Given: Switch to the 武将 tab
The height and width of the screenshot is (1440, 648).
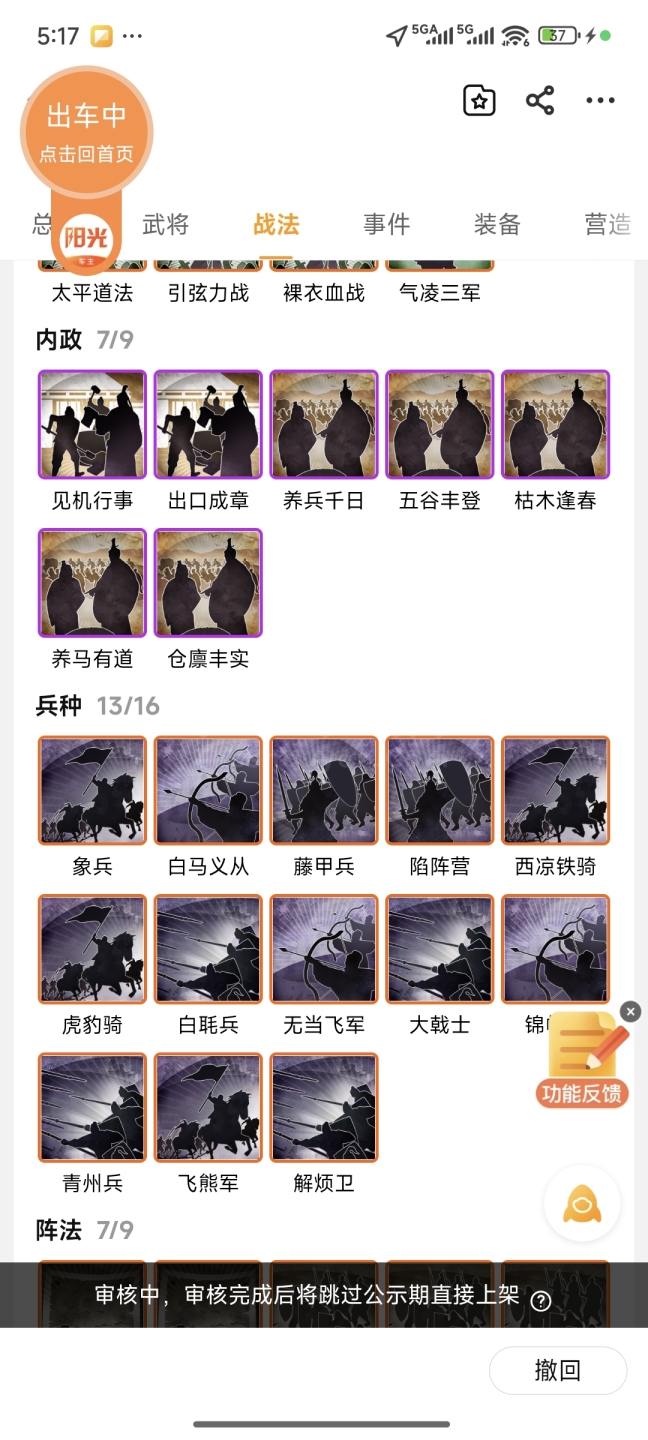Looking at the screenshot, I should tap(166, 225).
